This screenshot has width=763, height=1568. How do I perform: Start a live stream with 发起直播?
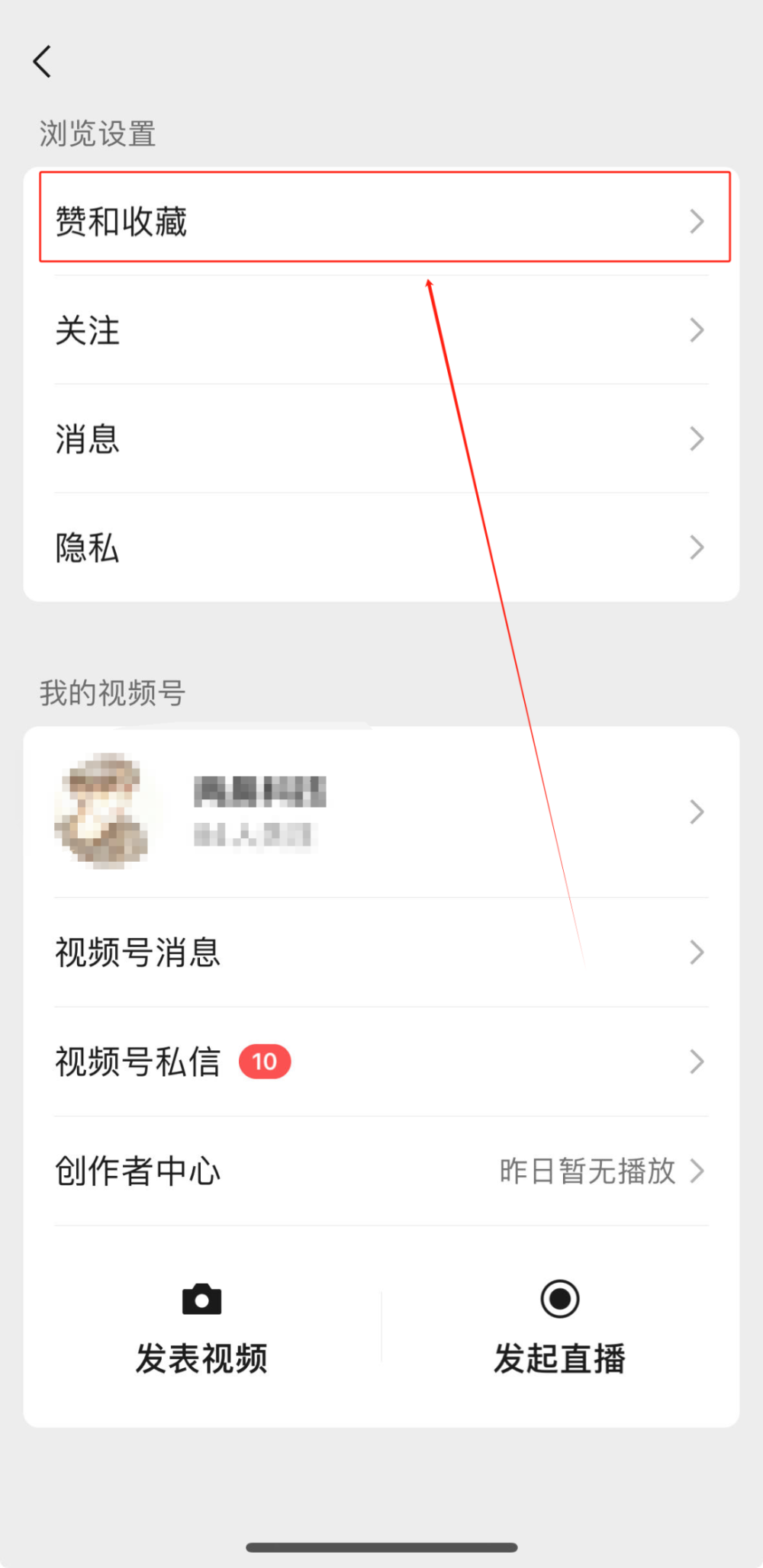(x=560, y=1327)
